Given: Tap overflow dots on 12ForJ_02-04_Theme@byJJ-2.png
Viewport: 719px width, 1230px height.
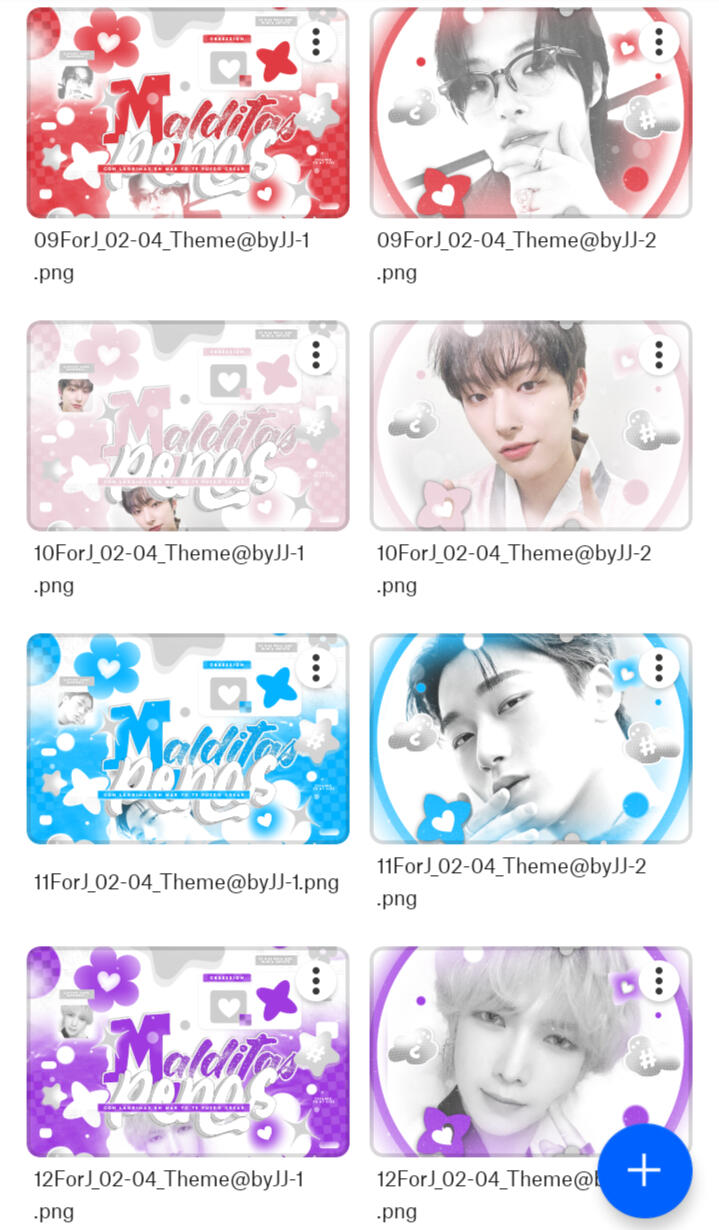Looking at the screenshot, I should (x=659, y=981).
